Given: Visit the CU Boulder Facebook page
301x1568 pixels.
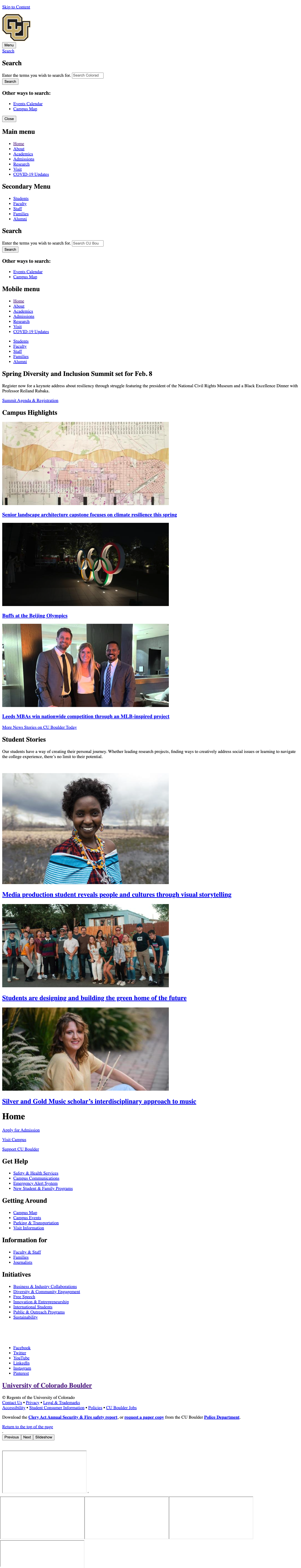Looking at the screenshot, I should pyautogui.click(x=22, y=1348).
